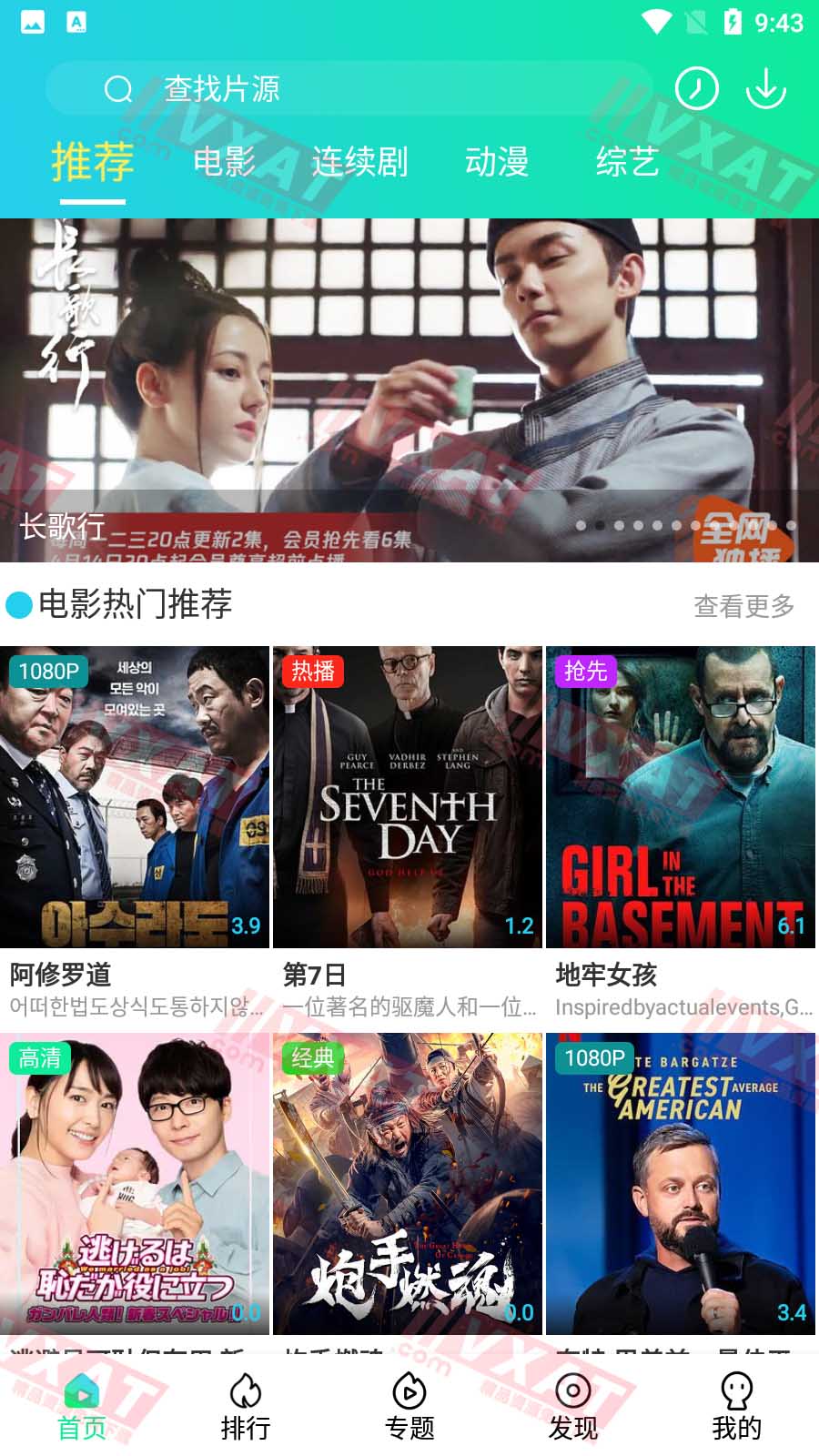Tap 查看更多 for hot movies

tap(743, 606)
